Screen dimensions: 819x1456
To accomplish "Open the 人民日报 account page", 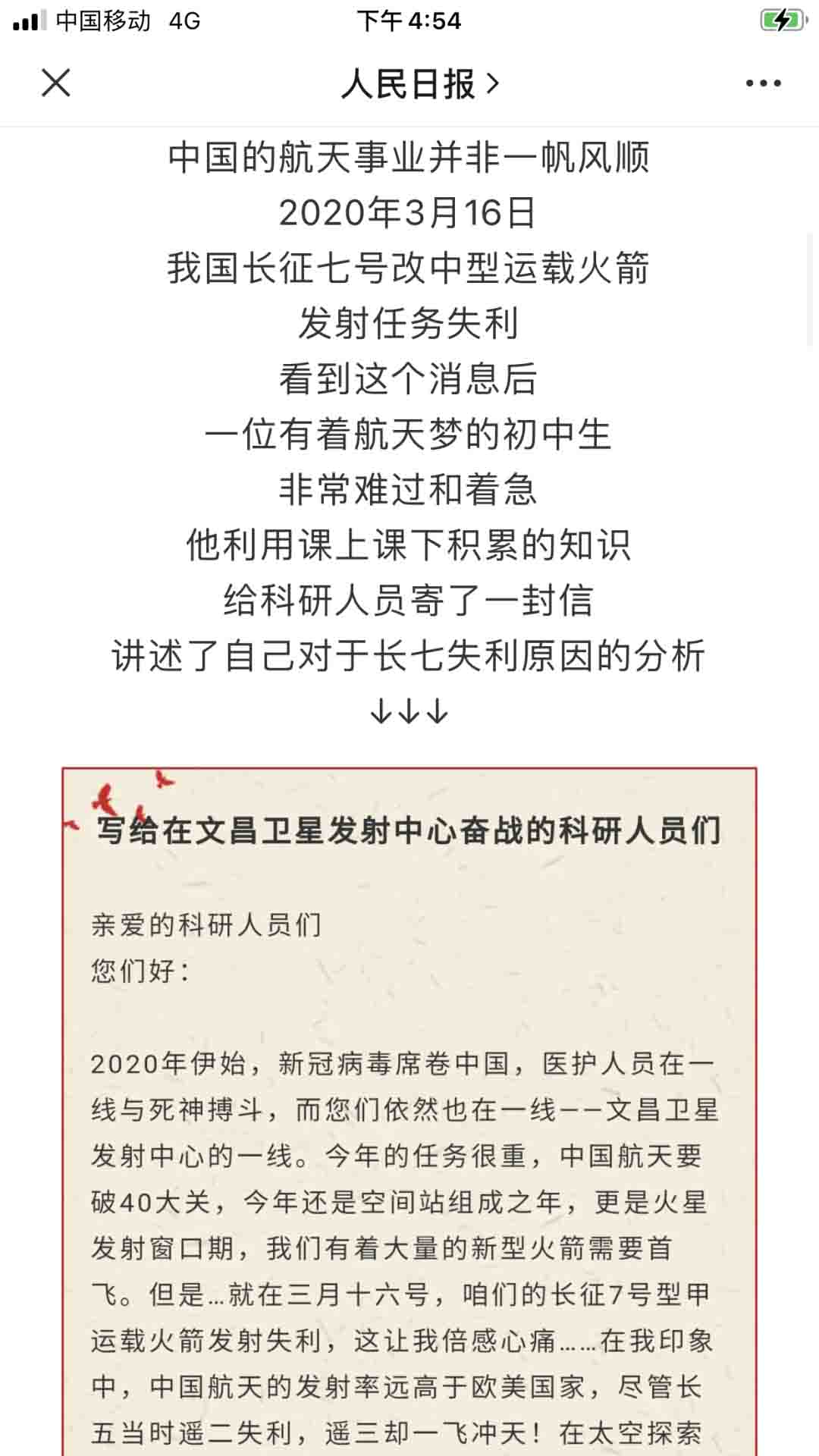I will [x=419, y=83].
